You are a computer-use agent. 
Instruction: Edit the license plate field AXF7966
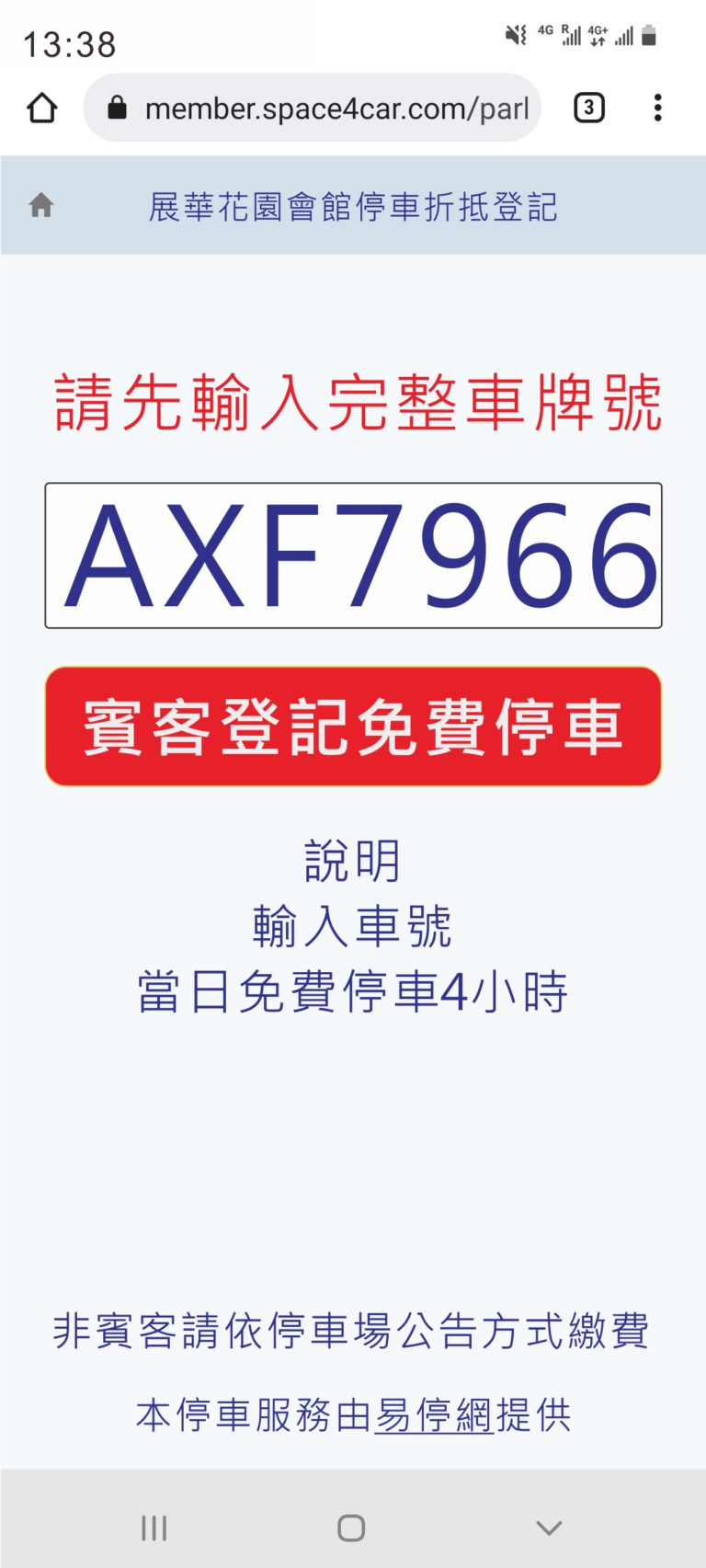pos(353,555)
